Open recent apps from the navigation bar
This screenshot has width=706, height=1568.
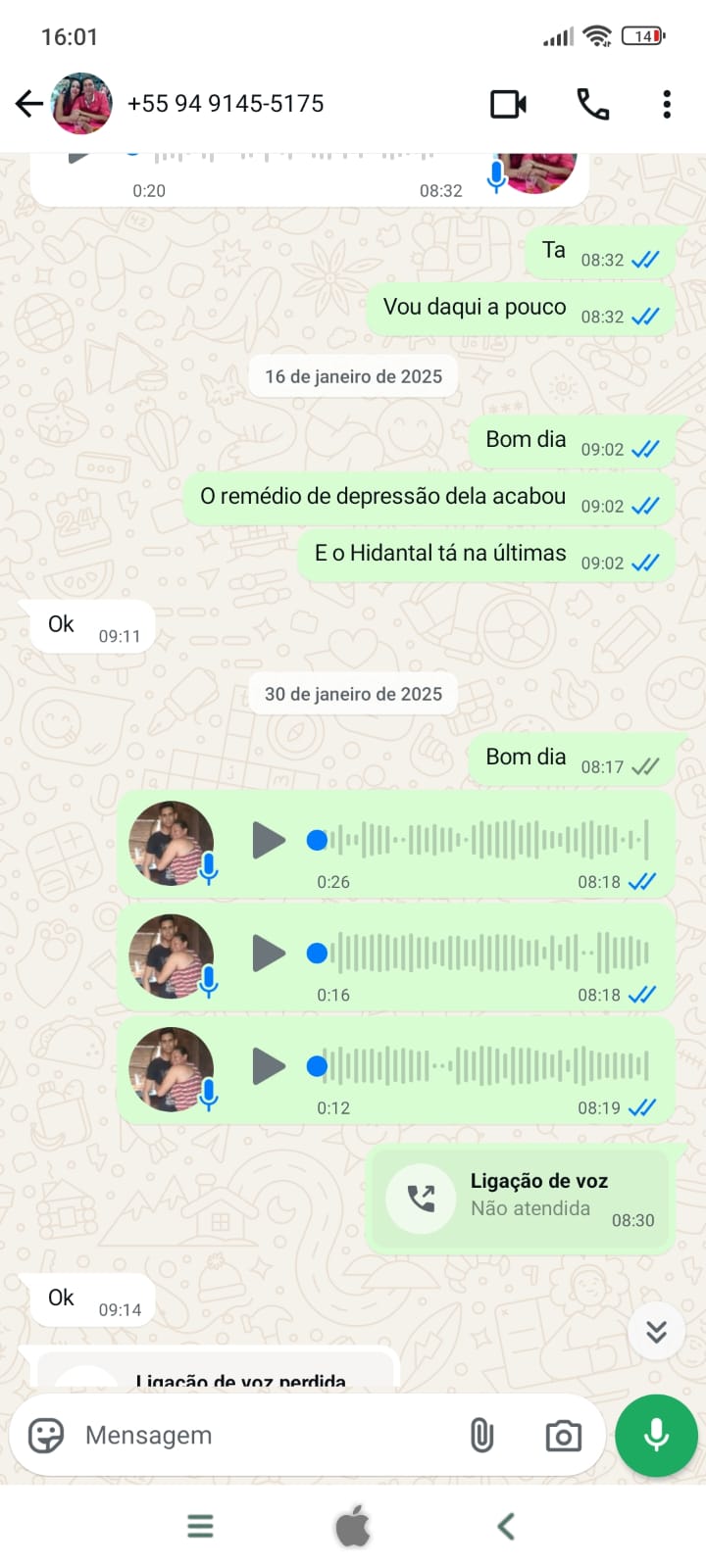(200, 1526)
